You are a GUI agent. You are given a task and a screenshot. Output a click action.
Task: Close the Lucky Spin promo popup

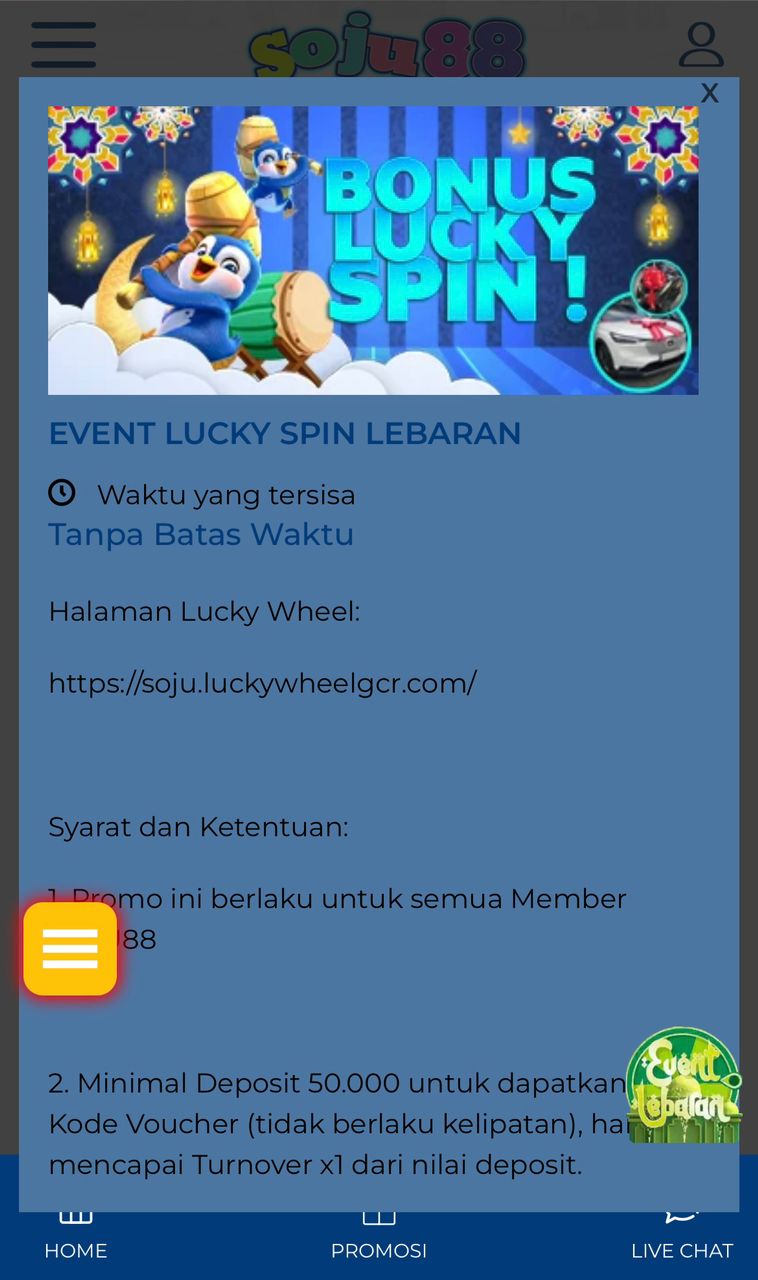coord(709,93)
